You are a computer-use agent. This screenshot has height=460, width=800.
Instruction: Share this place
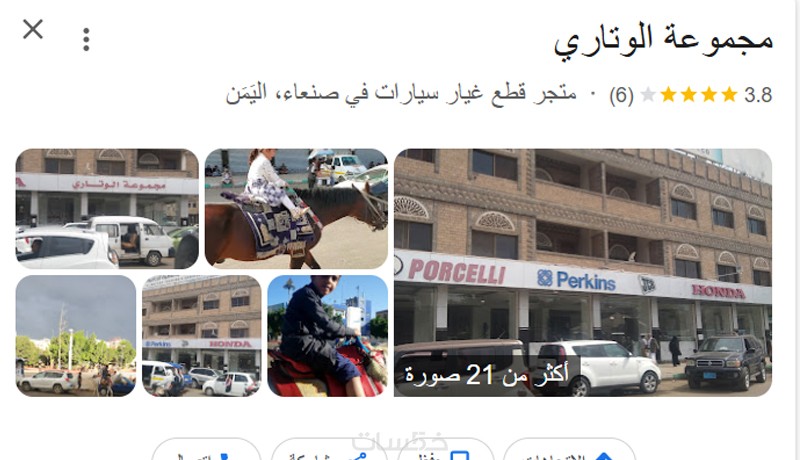(328, 452)
